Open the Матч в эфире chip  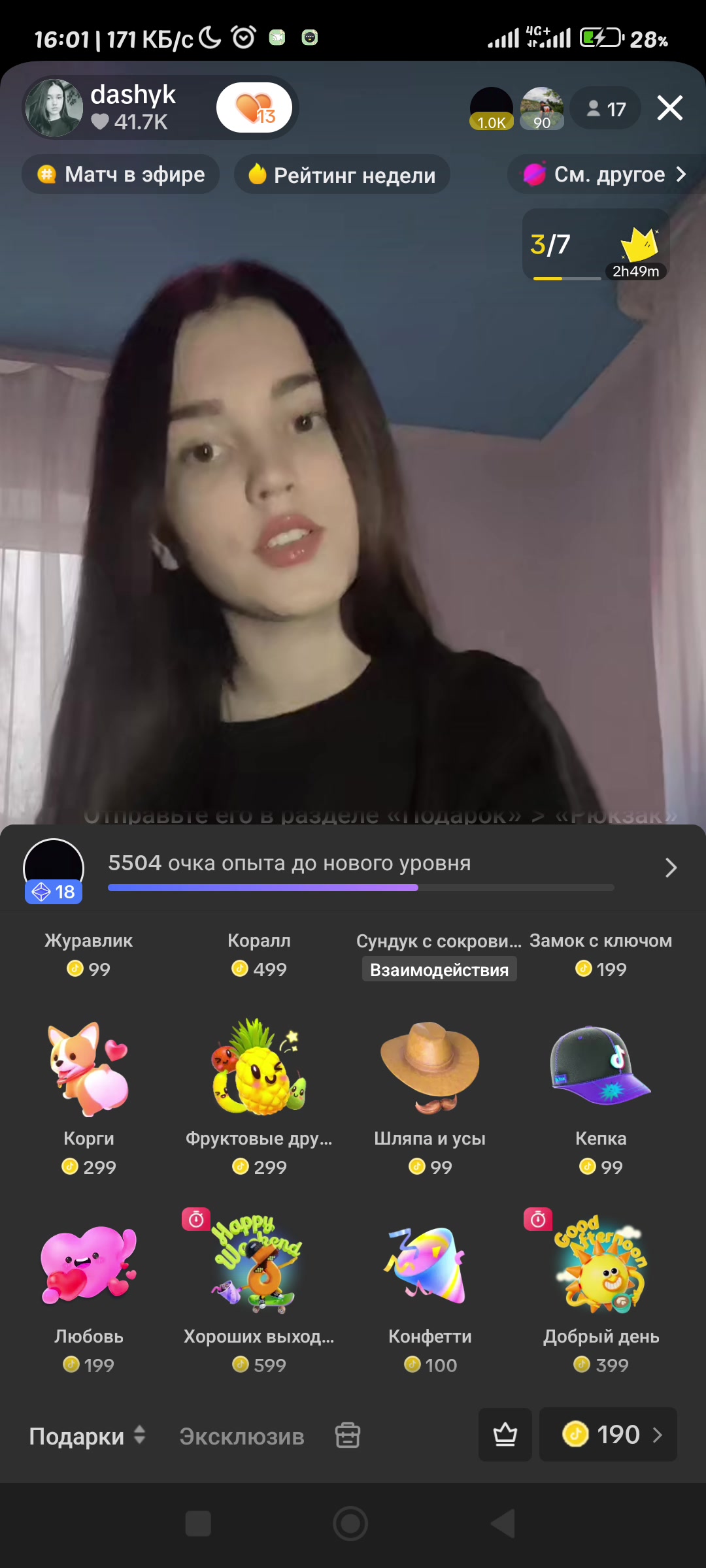120,174
